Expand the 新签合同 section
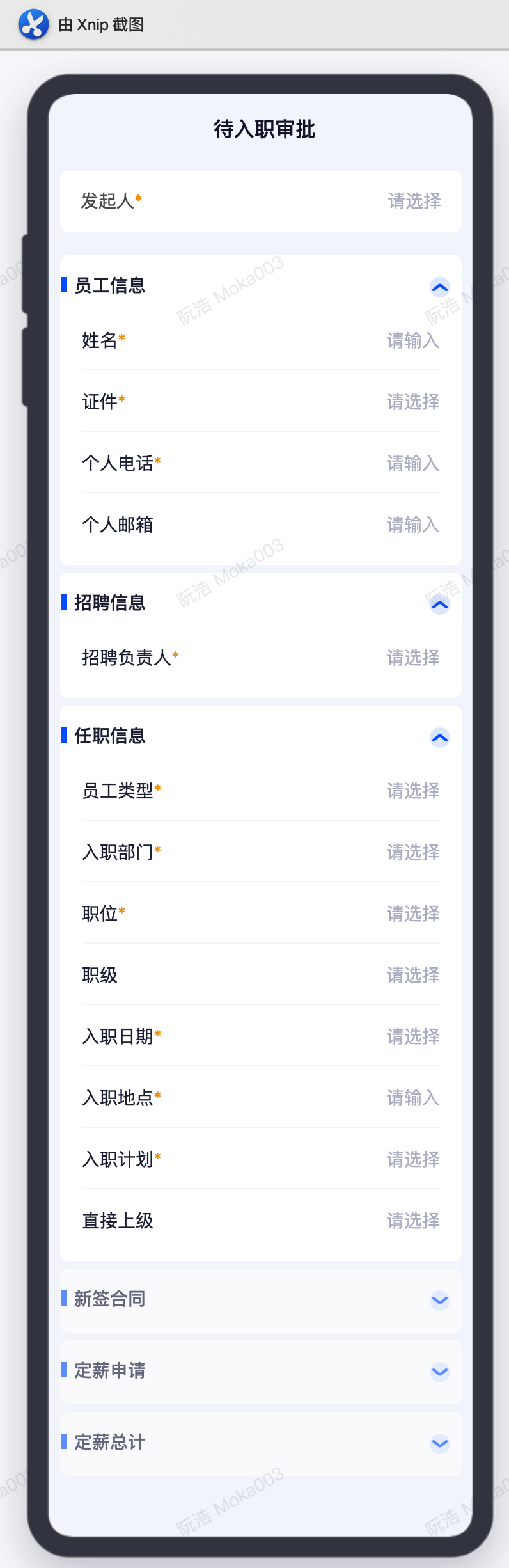 [439, 1300]
